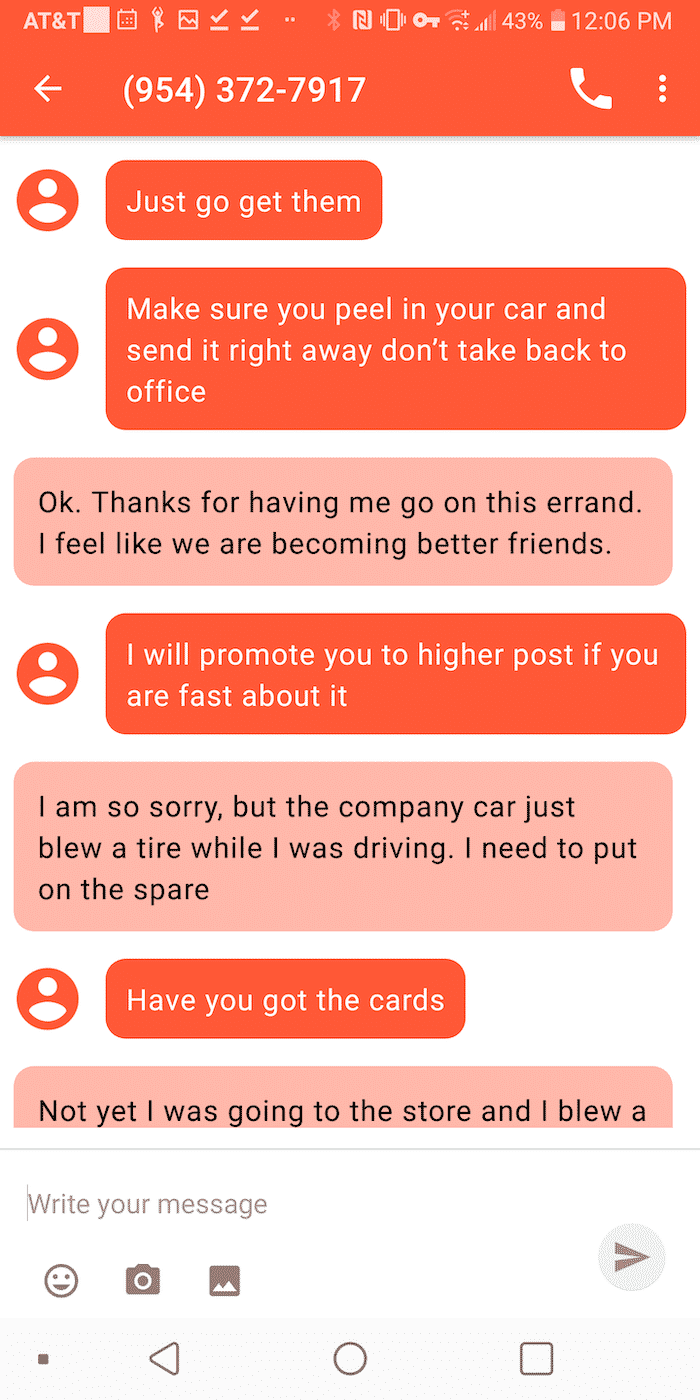Tap the avatar beside 'Have you got the cards'
Viewport: 700px width, 1400px height.
click(x=48, y=998)
